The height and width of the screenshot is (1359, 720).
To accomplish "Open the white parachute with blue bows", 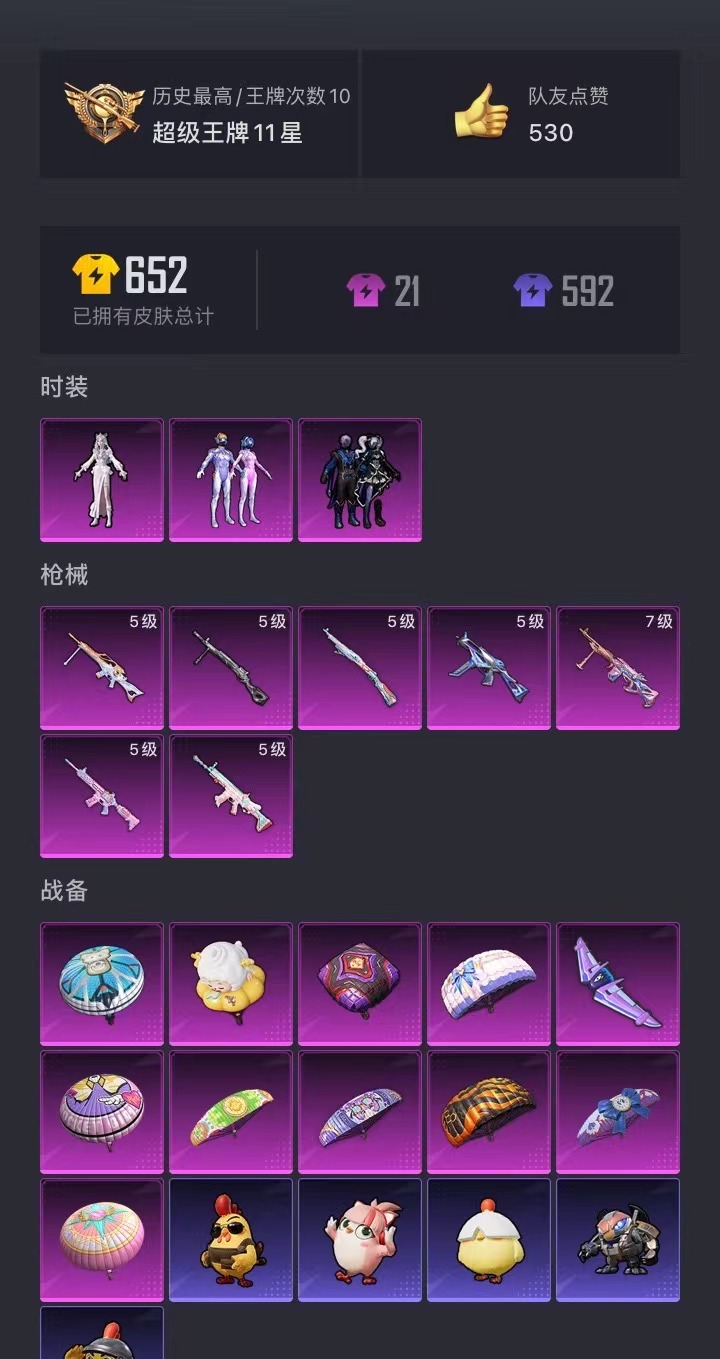I will [x=488, y=984].
